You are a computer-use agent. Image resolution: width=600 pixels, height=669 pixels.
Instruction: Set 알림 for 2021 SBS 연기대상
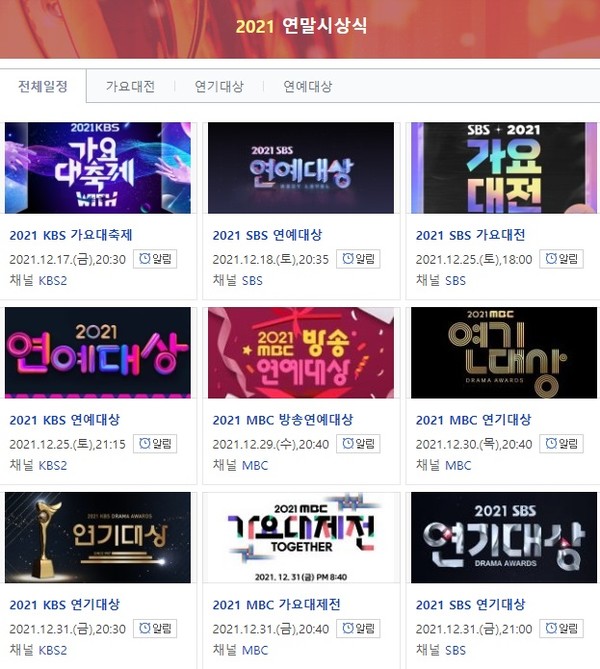(x=562, y=628)
